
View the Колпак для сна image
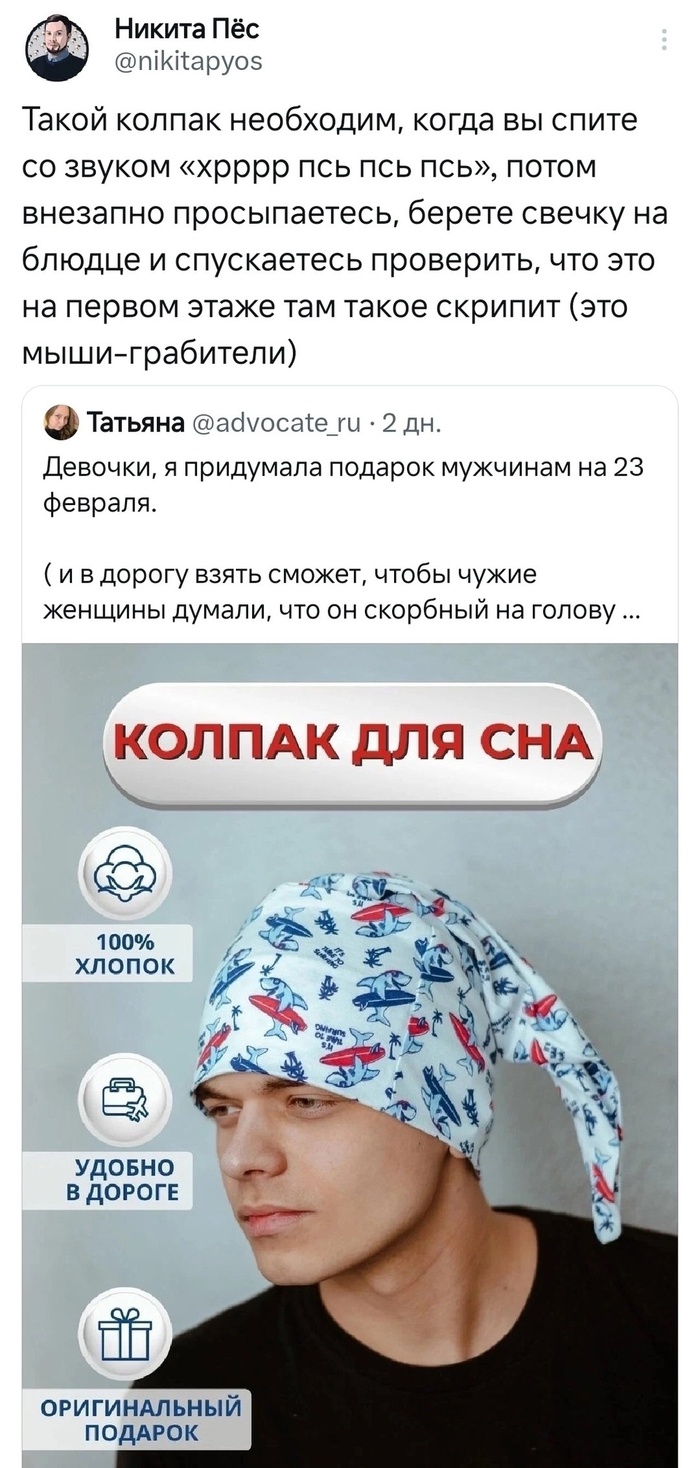pos(350,1050)
